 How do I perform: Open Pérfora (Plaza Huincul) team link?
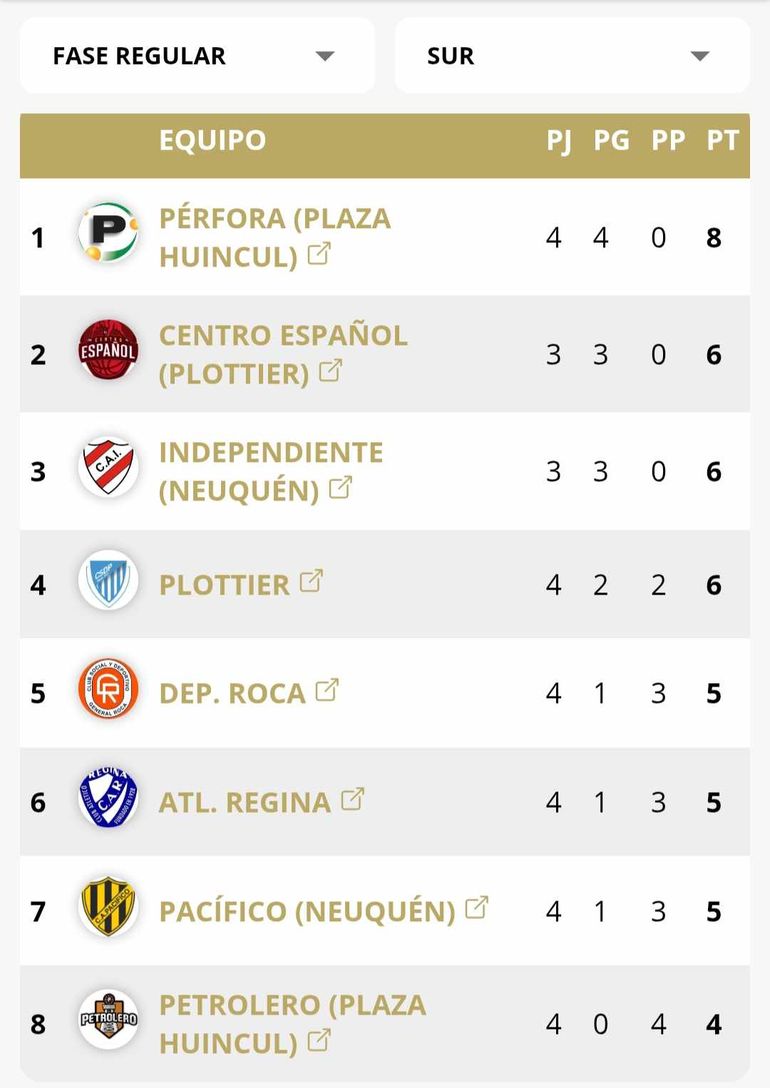(274, 237)
